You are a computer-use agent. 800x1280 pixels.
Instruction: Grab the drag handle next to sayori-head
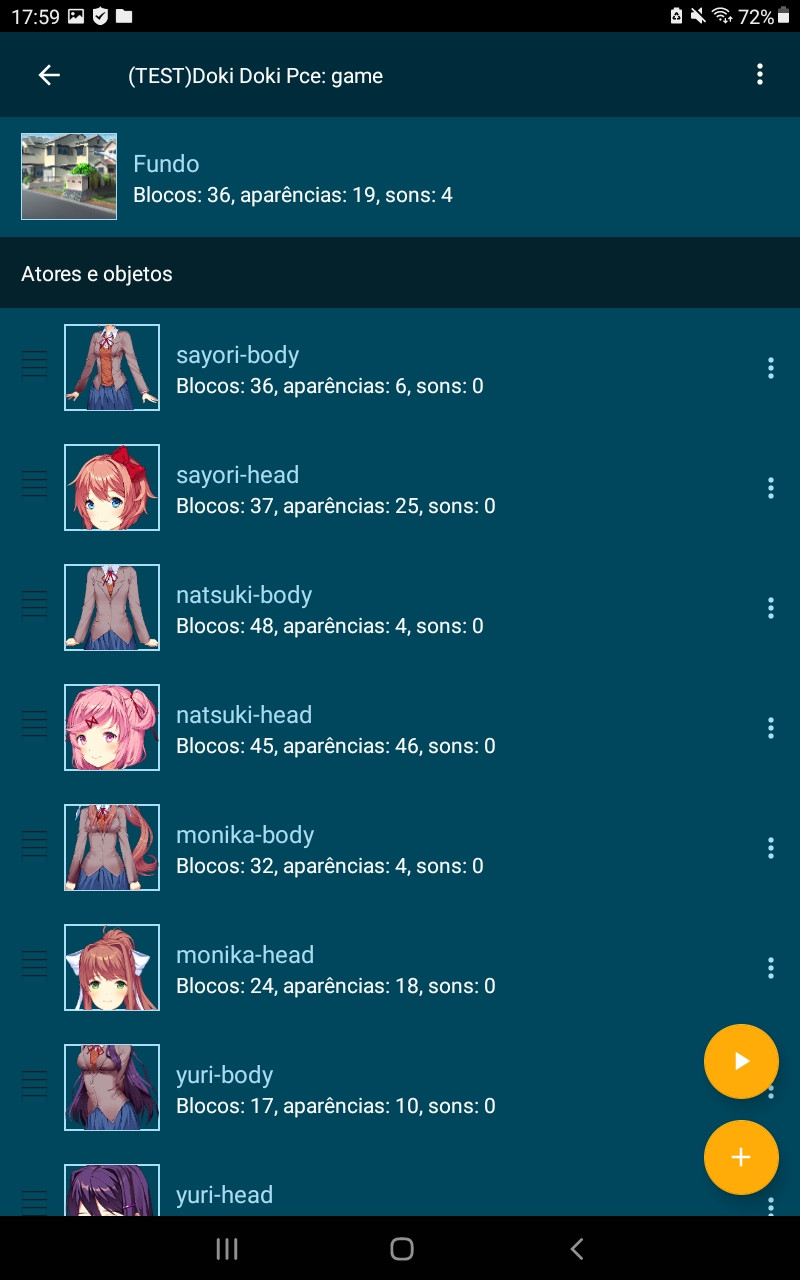[x=33, y=487]
